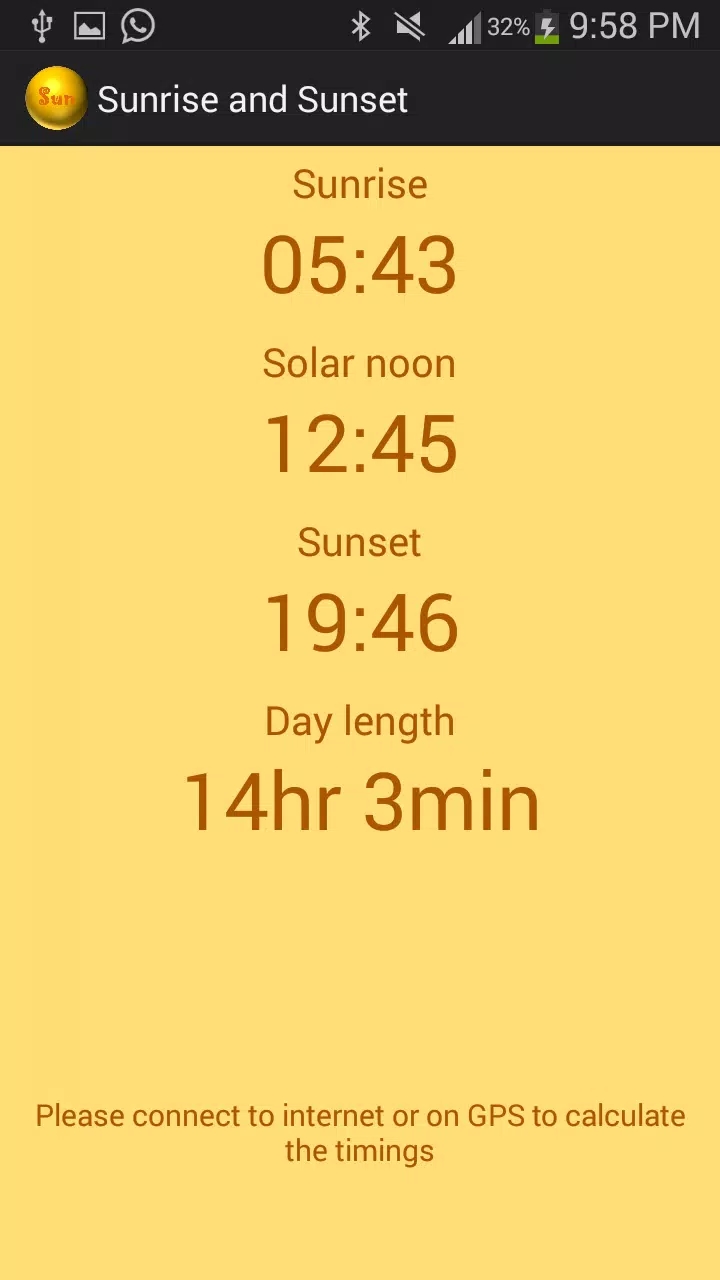
Task: Tap the Solar noon label
Action: (x=359, y=363)
